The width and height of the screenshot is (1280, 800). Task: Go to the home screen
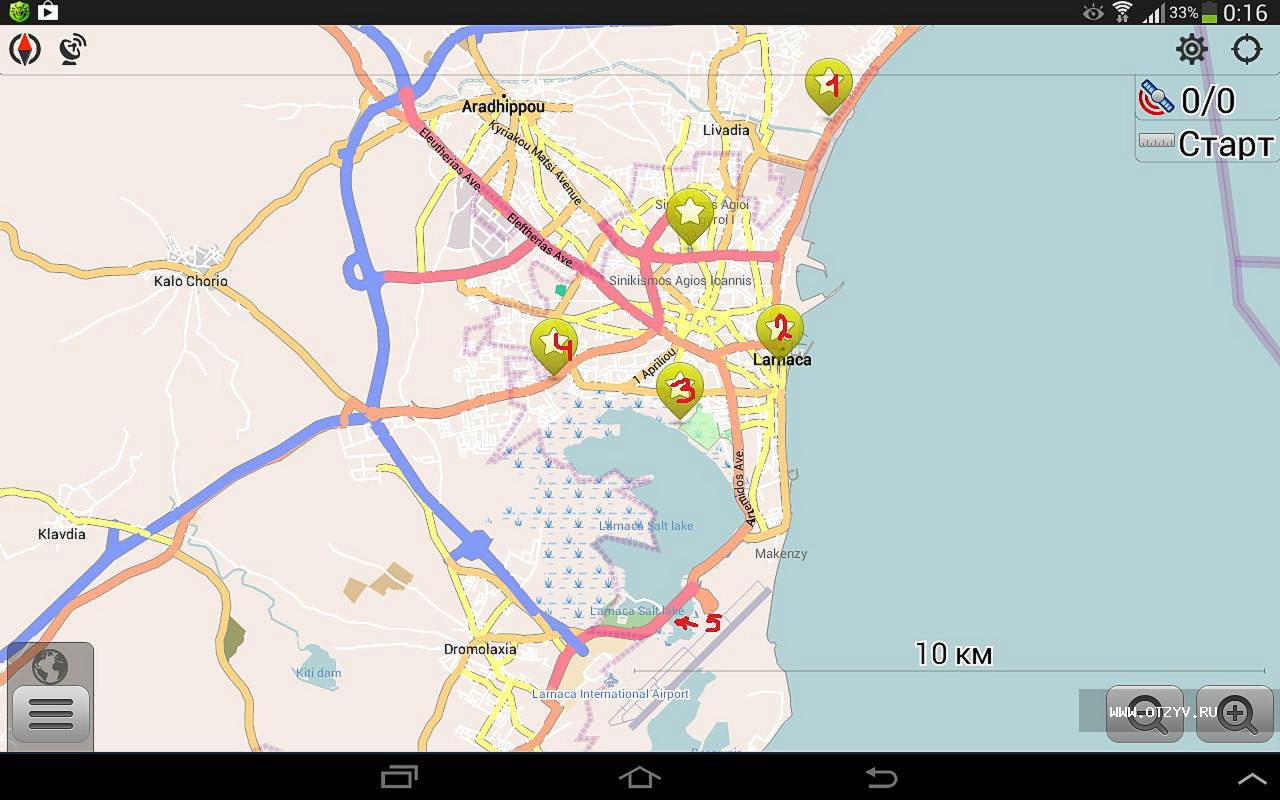[x=640, y=777]
